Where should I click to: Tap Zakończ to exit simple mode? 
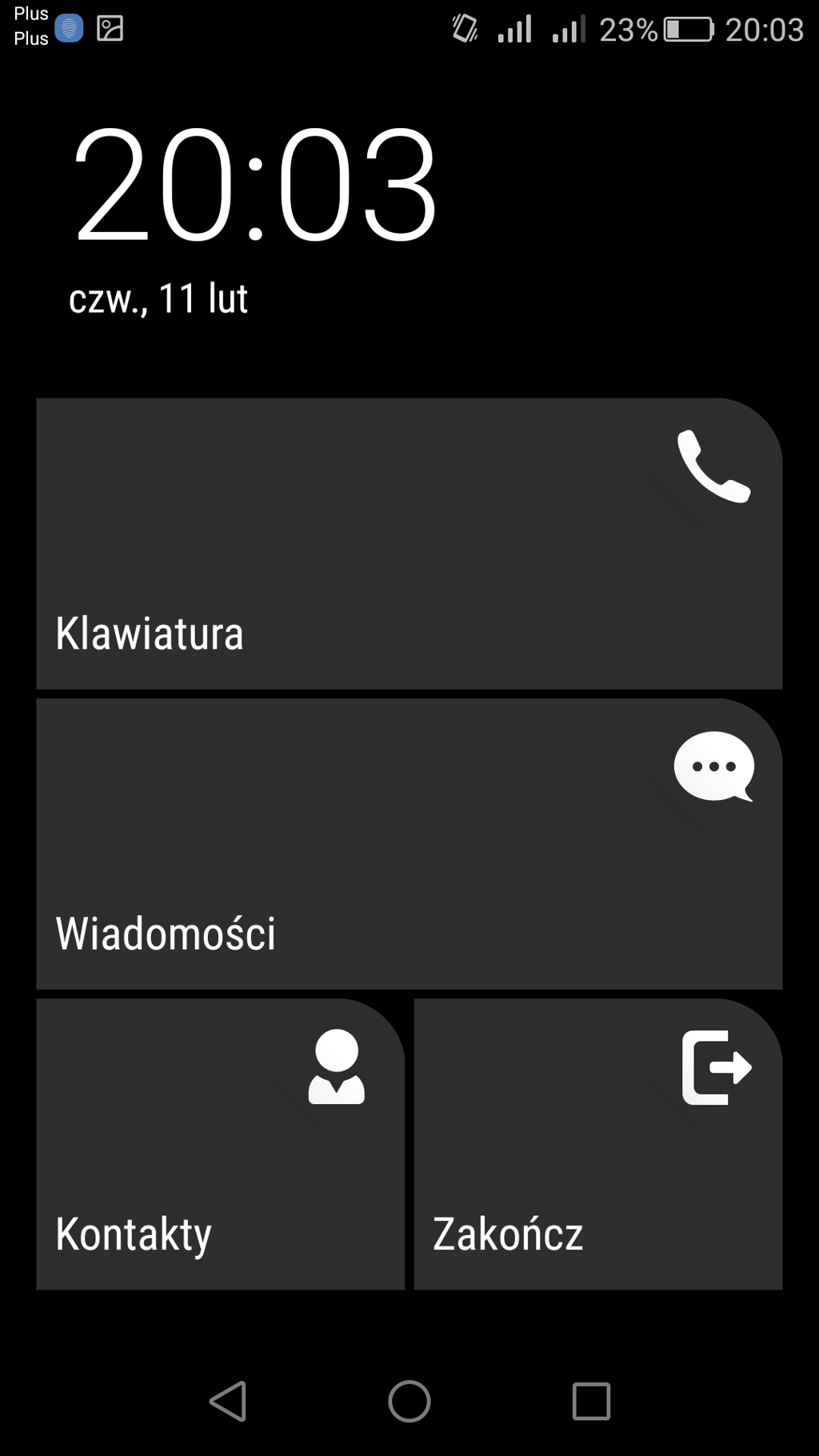[x=597, y=1143]
